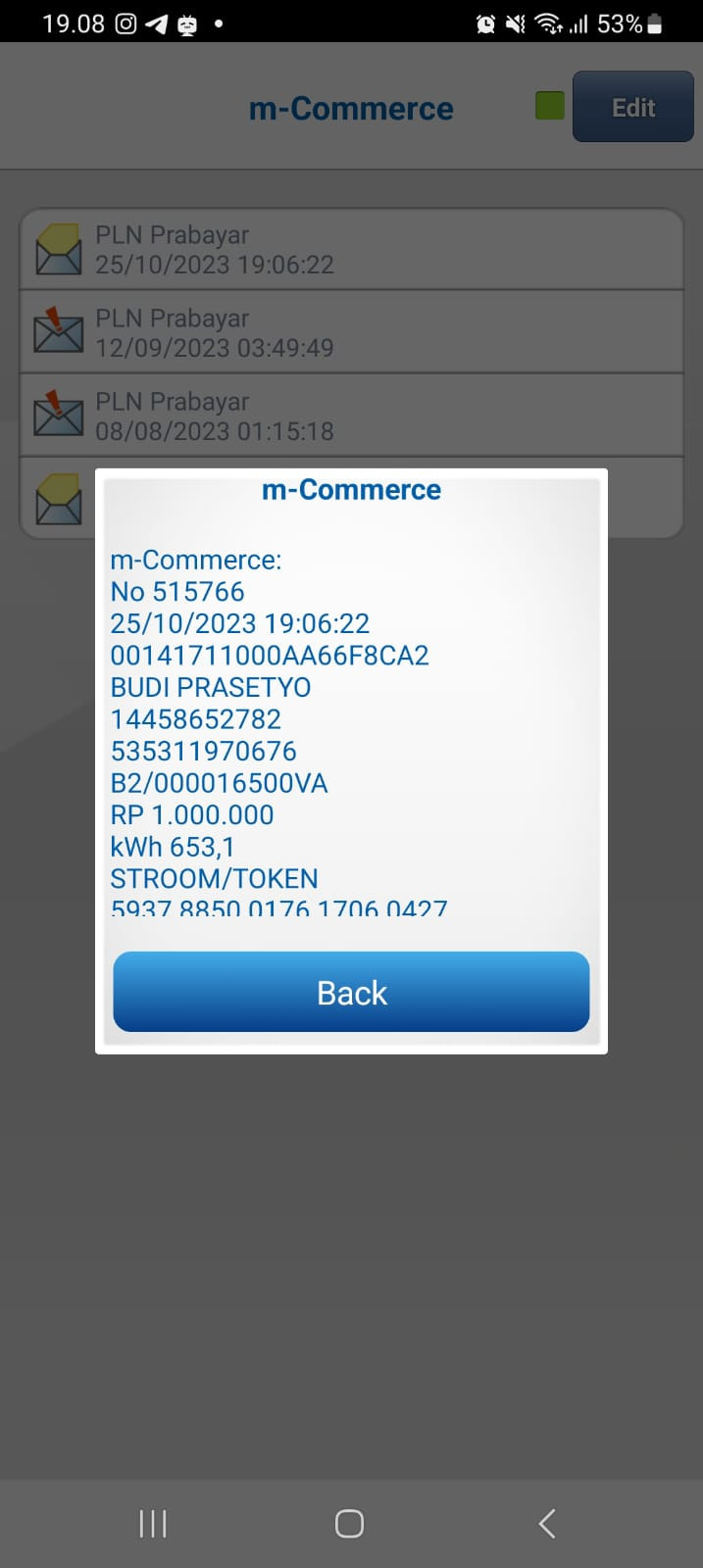Viewport: 703px width, 1568px height.
Task: Open PLN Prabayar message from 08/08/2023
Action: (351, 416)
